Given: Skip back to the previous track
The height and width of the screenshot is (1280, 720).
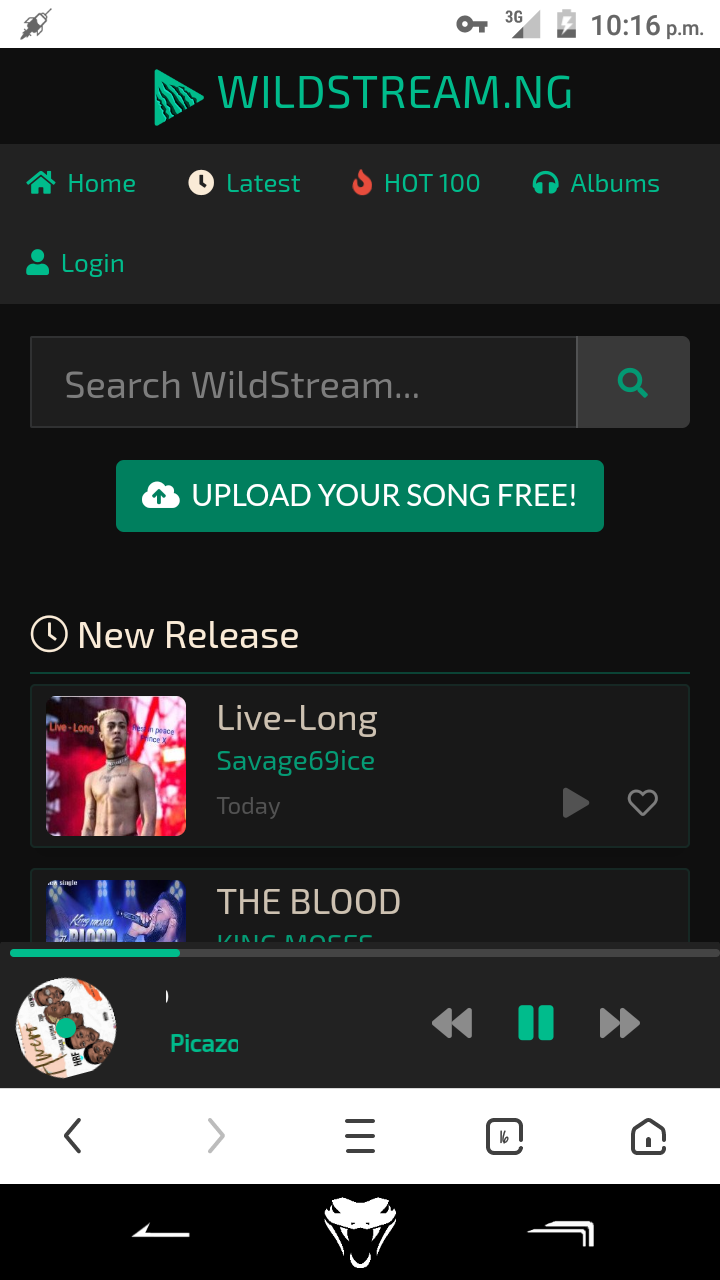Looking at the screenshot, I should 452,1023.
